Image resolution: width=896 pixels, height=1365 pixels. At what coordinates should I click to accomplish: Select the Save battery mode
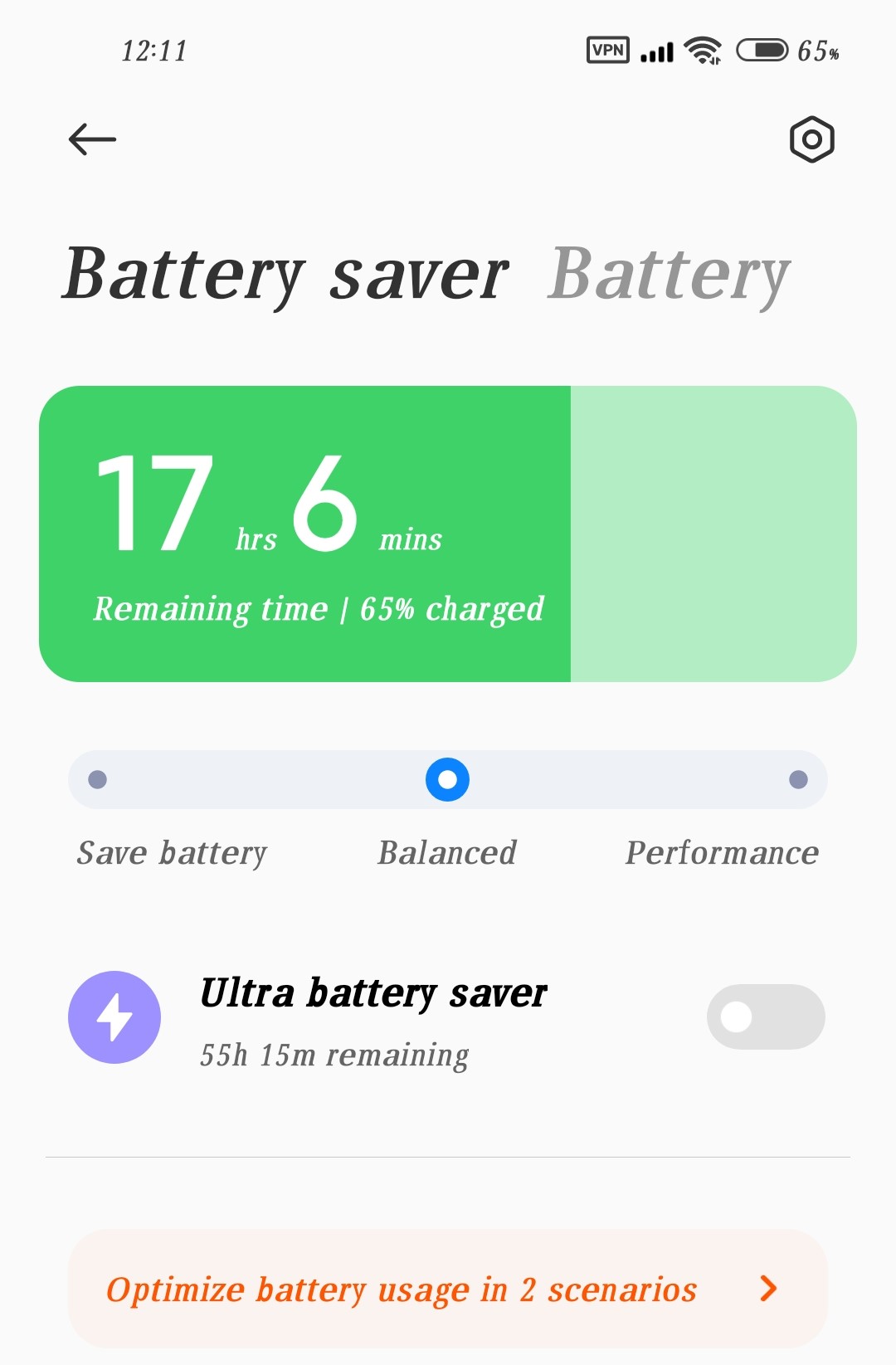98,780
